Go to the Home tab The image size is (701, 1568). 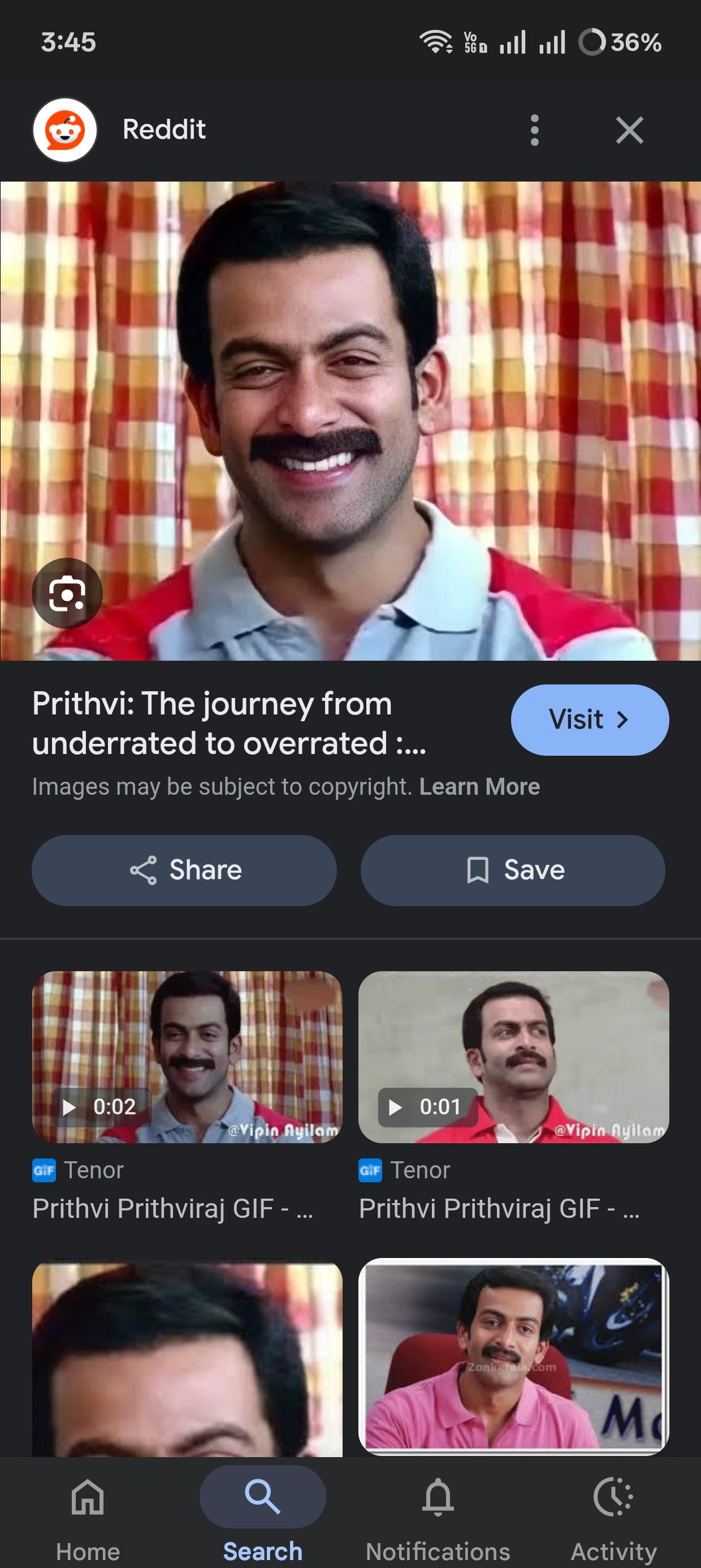click(x=88, y=1515)
